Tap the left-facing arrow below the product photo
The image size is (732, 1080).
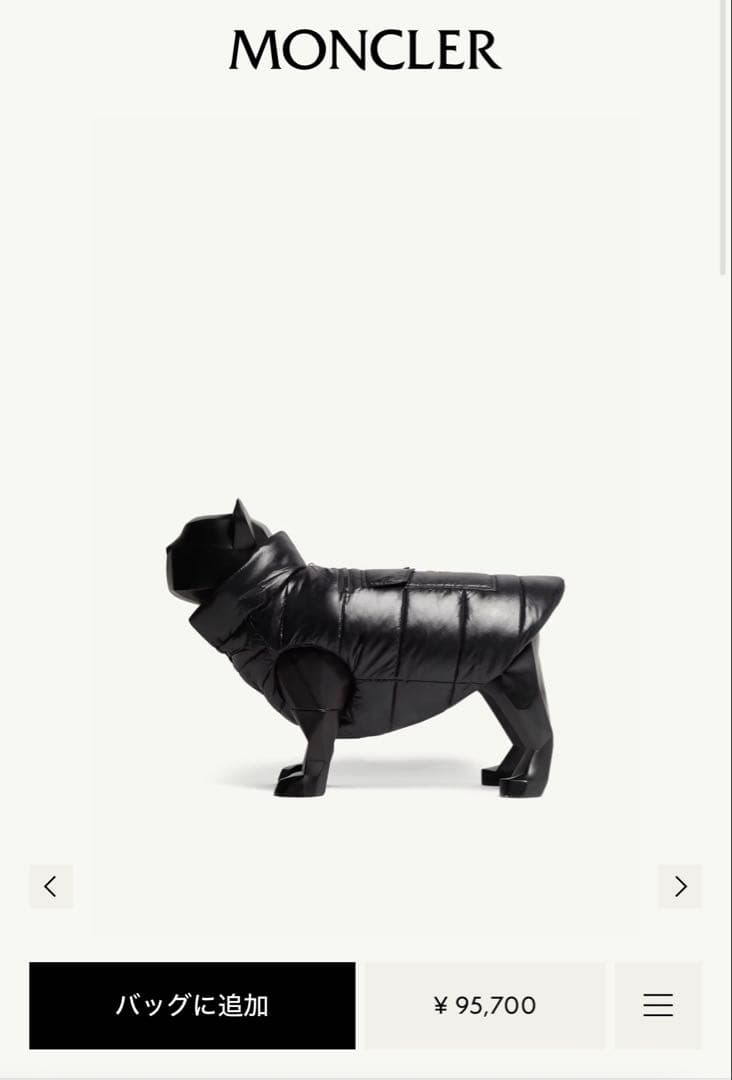pos(52,885)
